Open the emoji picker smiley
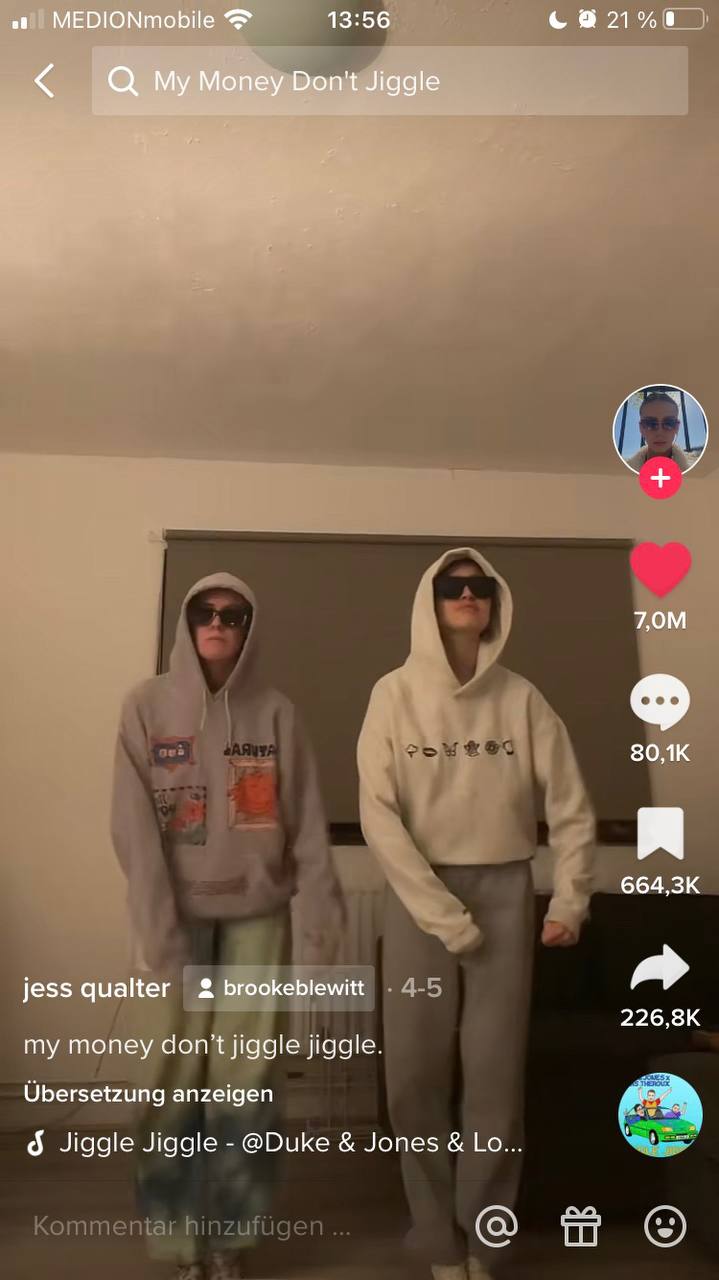The height and width of the screenshot is (1280, 719). pos(664,1226)
